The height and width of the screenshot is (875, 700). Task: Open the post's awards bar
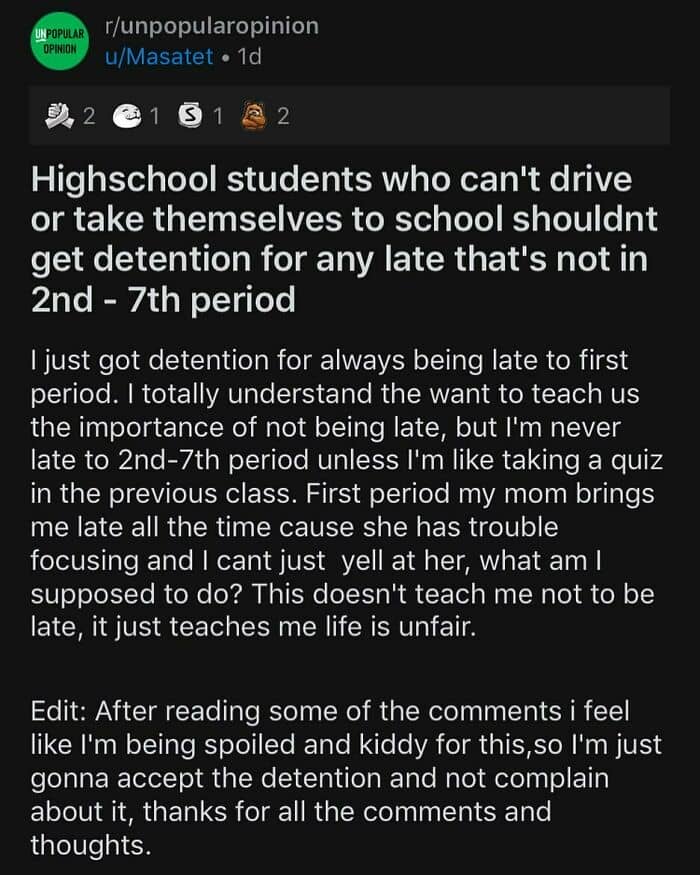pyautogui.click(x=349, y=116)
